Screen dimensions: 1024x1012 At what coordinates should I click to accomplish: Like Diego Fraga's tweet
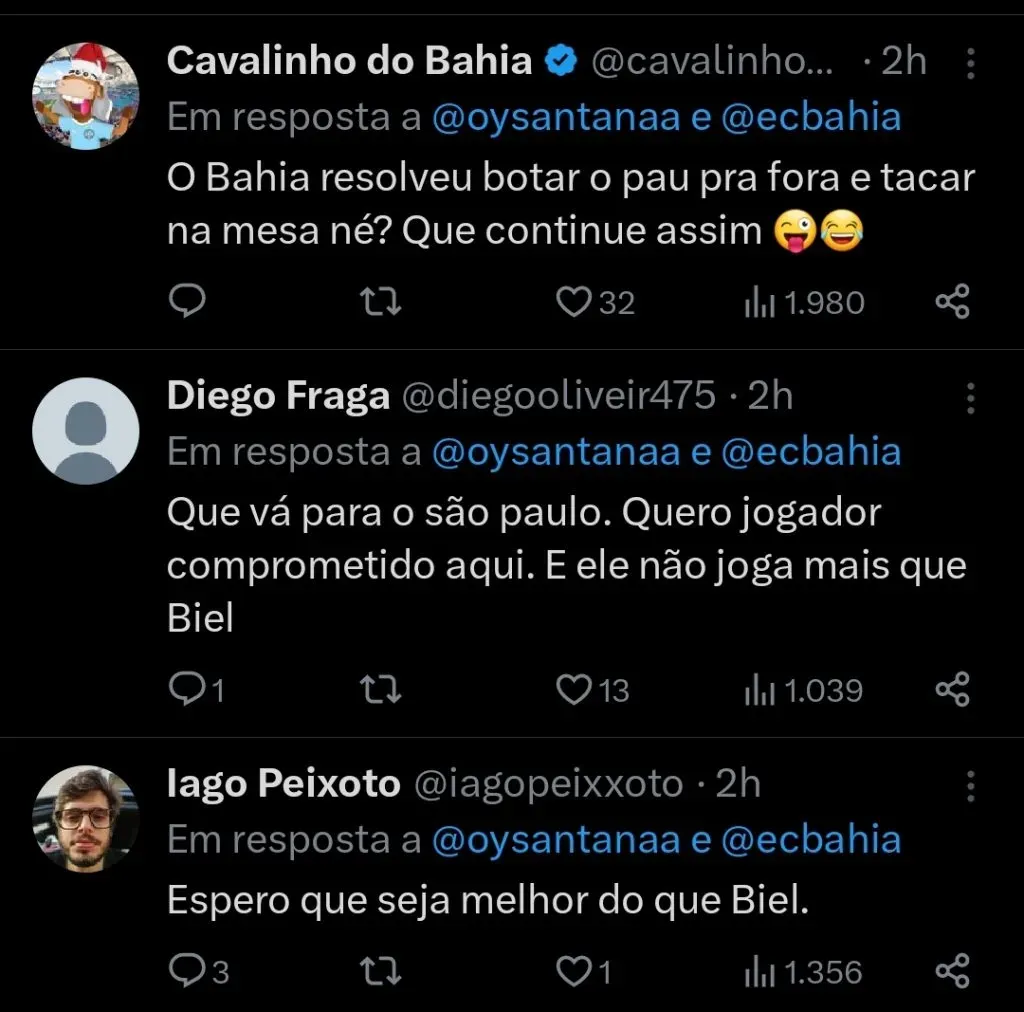[574, 689]
